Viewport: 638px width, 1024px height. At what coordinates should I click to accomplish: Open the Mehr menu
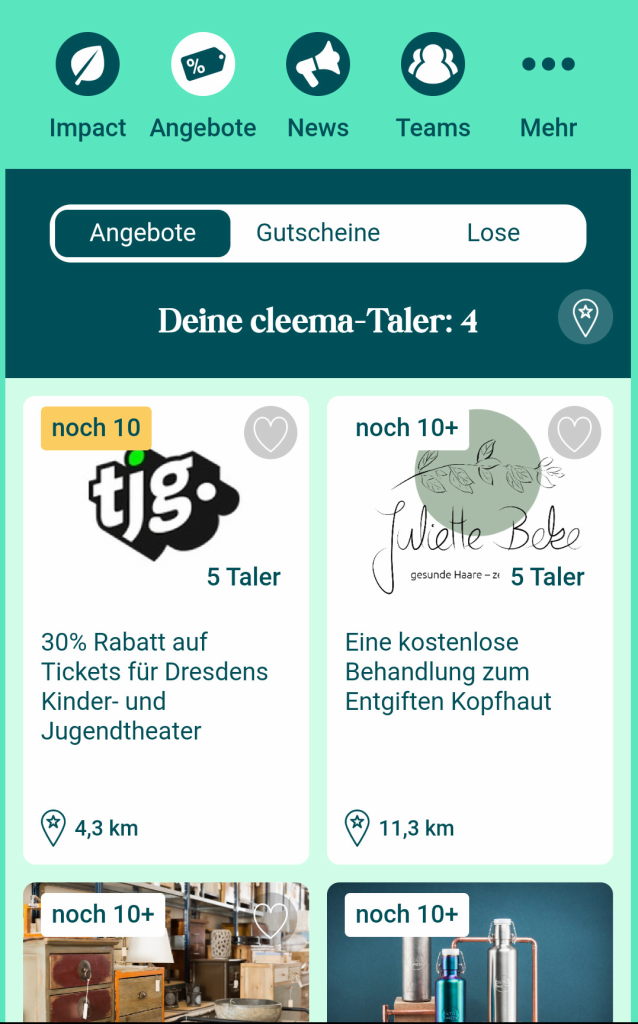tap(548, 85)
